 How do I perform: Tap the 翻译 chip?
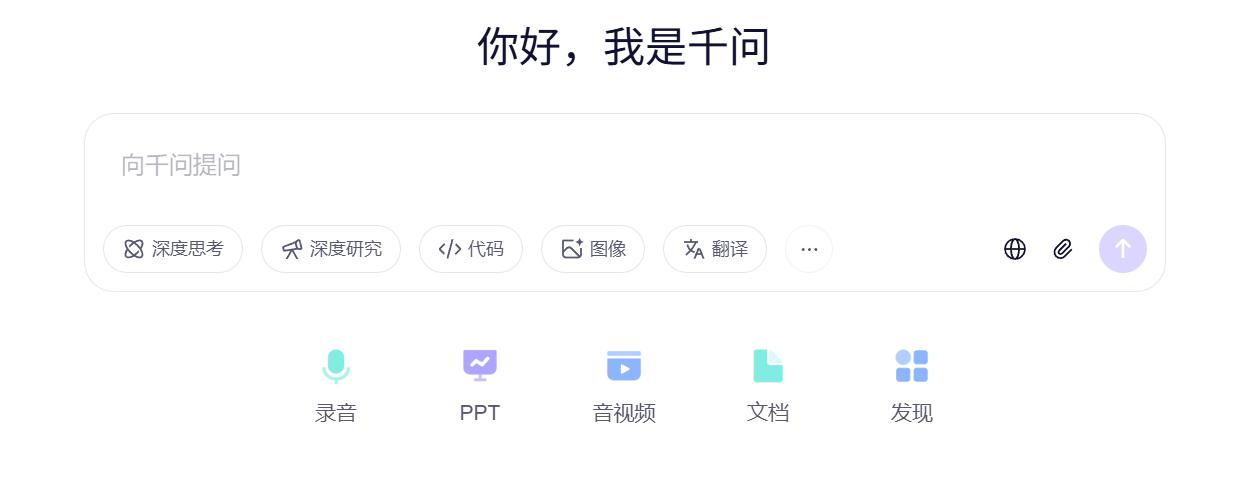pyautogui.click(x=715, y=249)
